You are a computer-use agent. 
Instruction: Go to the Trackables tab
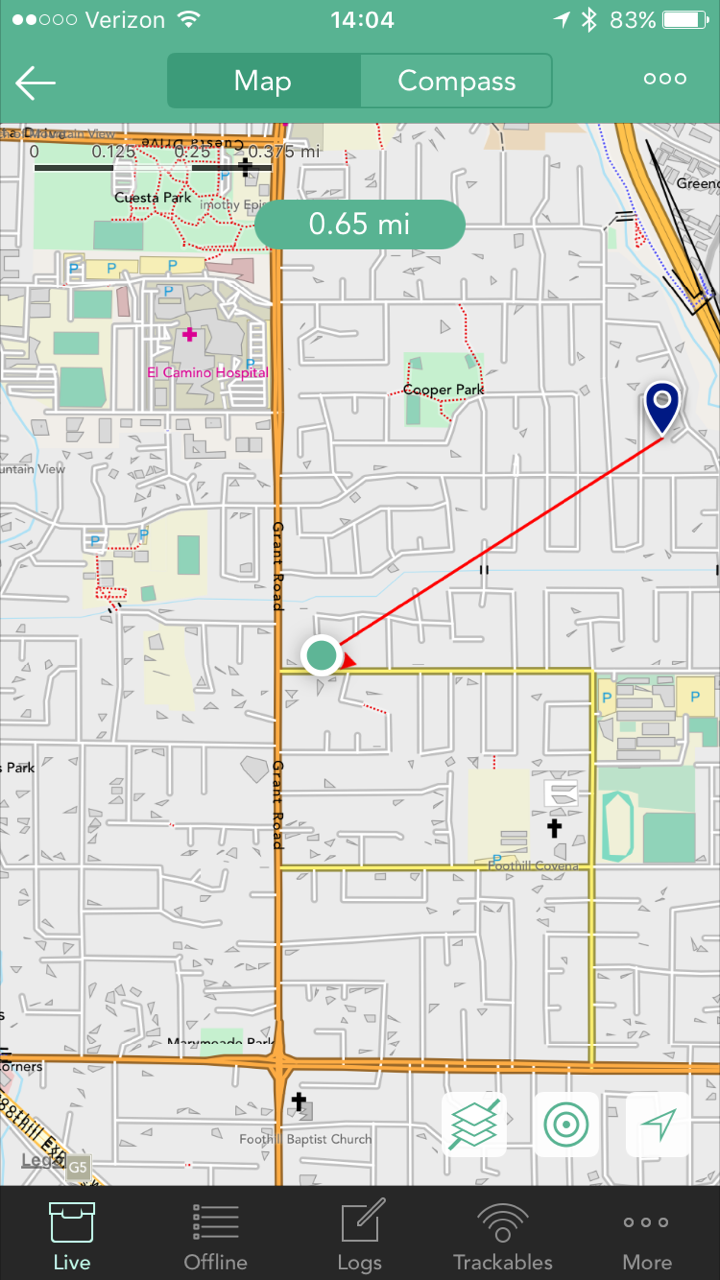point(503,1236)
